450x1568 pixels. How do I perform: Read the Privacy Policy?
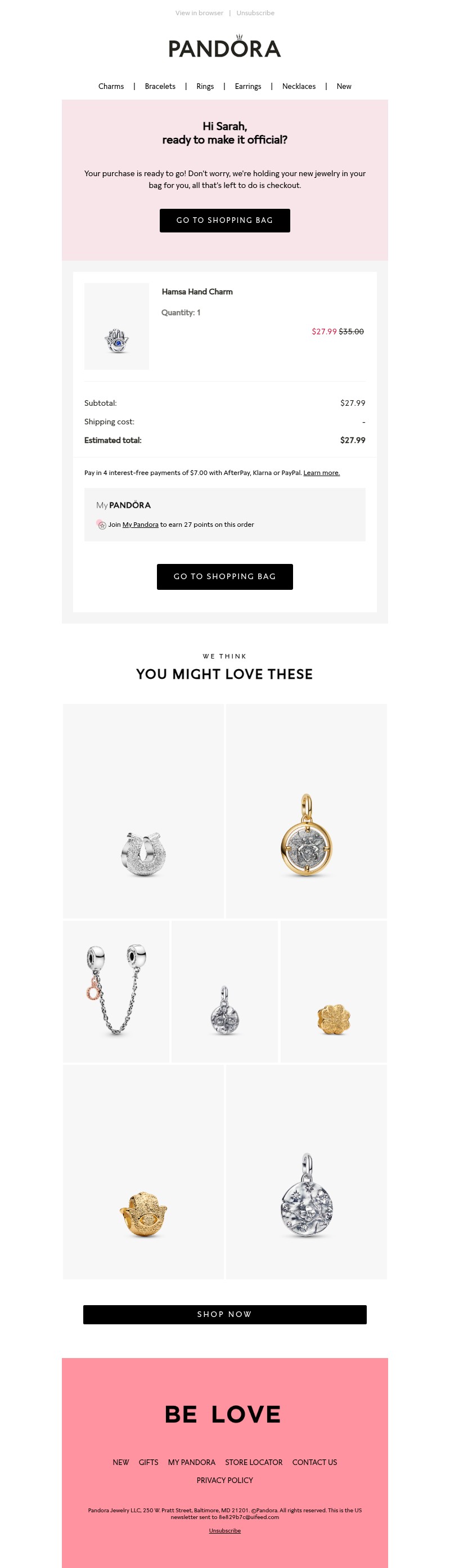coord(224,1480)
